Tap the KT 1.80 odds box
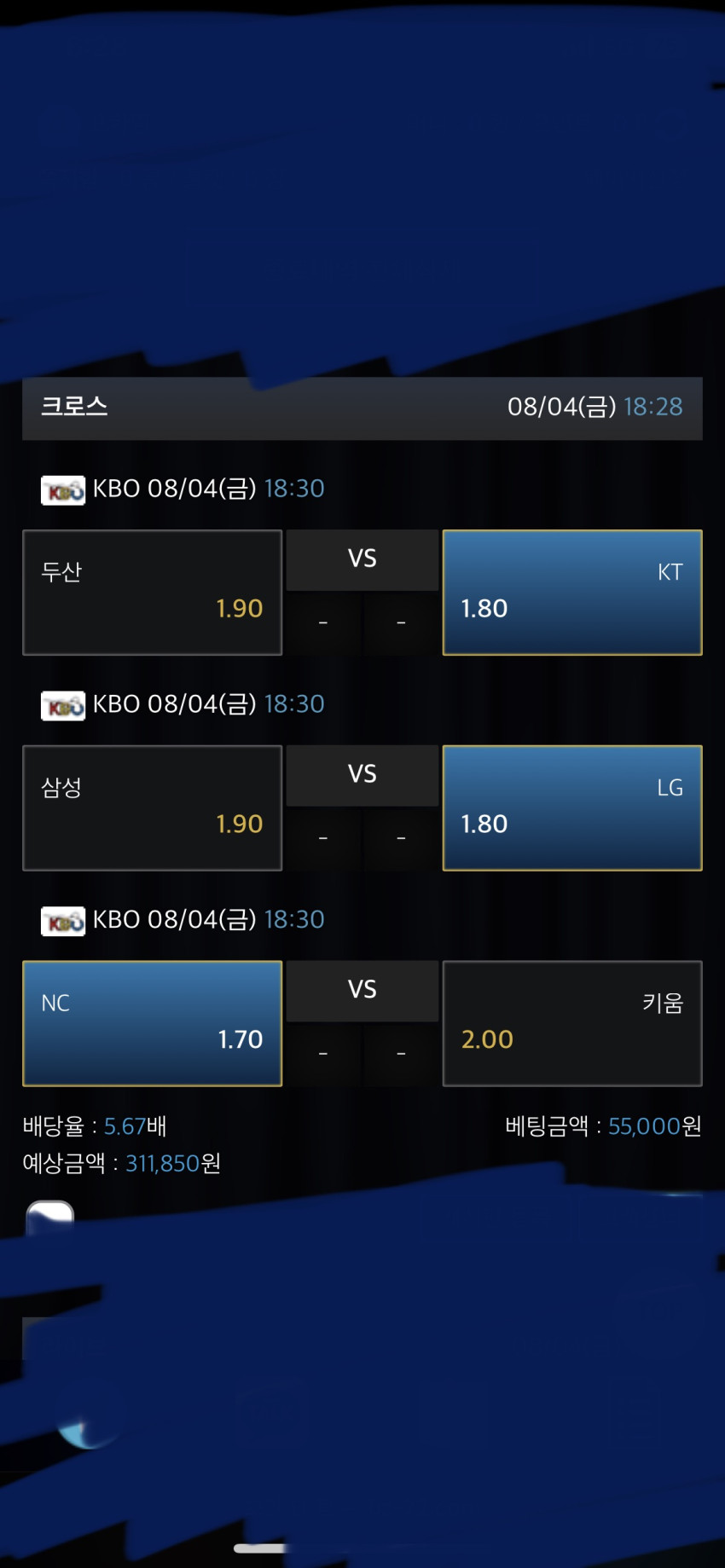Screen dimensions: 725x1568 click(572, 593)
